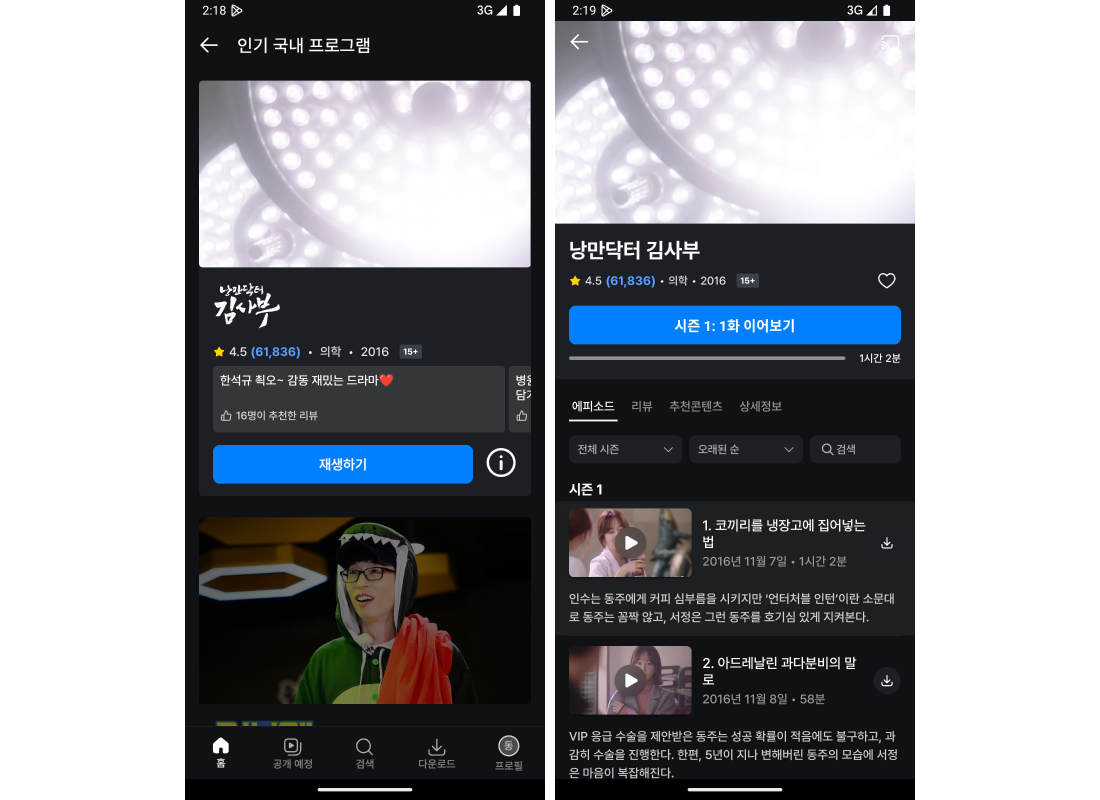The height and width of the screenshot is (800, 1100).
Task: Tap the cast icon on the show banner
Action: (x=889, y=43)
